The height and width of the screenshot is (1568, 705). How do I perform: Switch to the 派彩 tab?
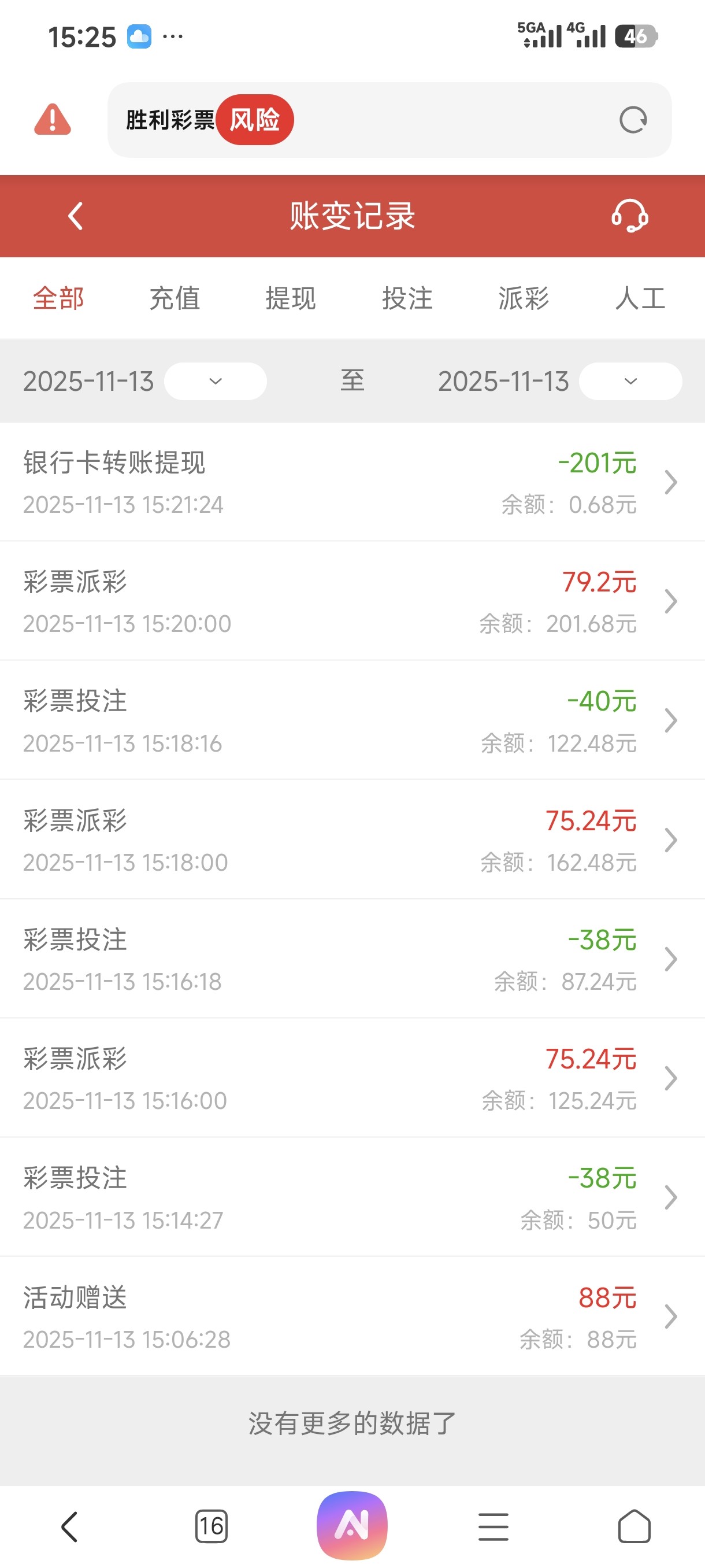click(x=524, y=299)
